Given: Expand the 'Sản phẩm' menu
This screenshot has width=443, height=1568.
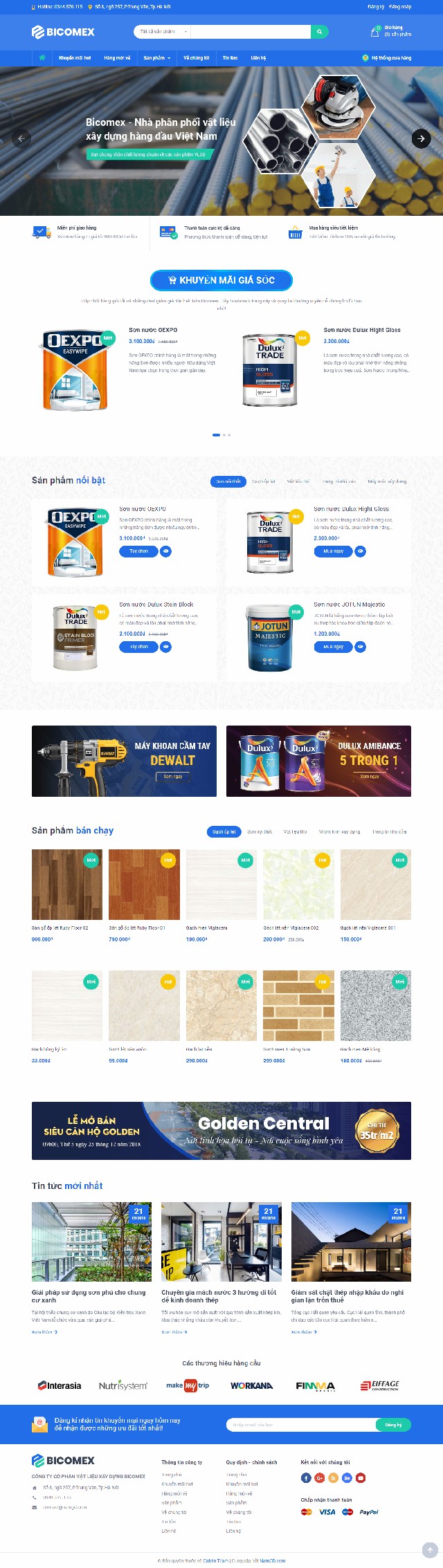Looking at the screenshot, I should click(x=156, y=58).
